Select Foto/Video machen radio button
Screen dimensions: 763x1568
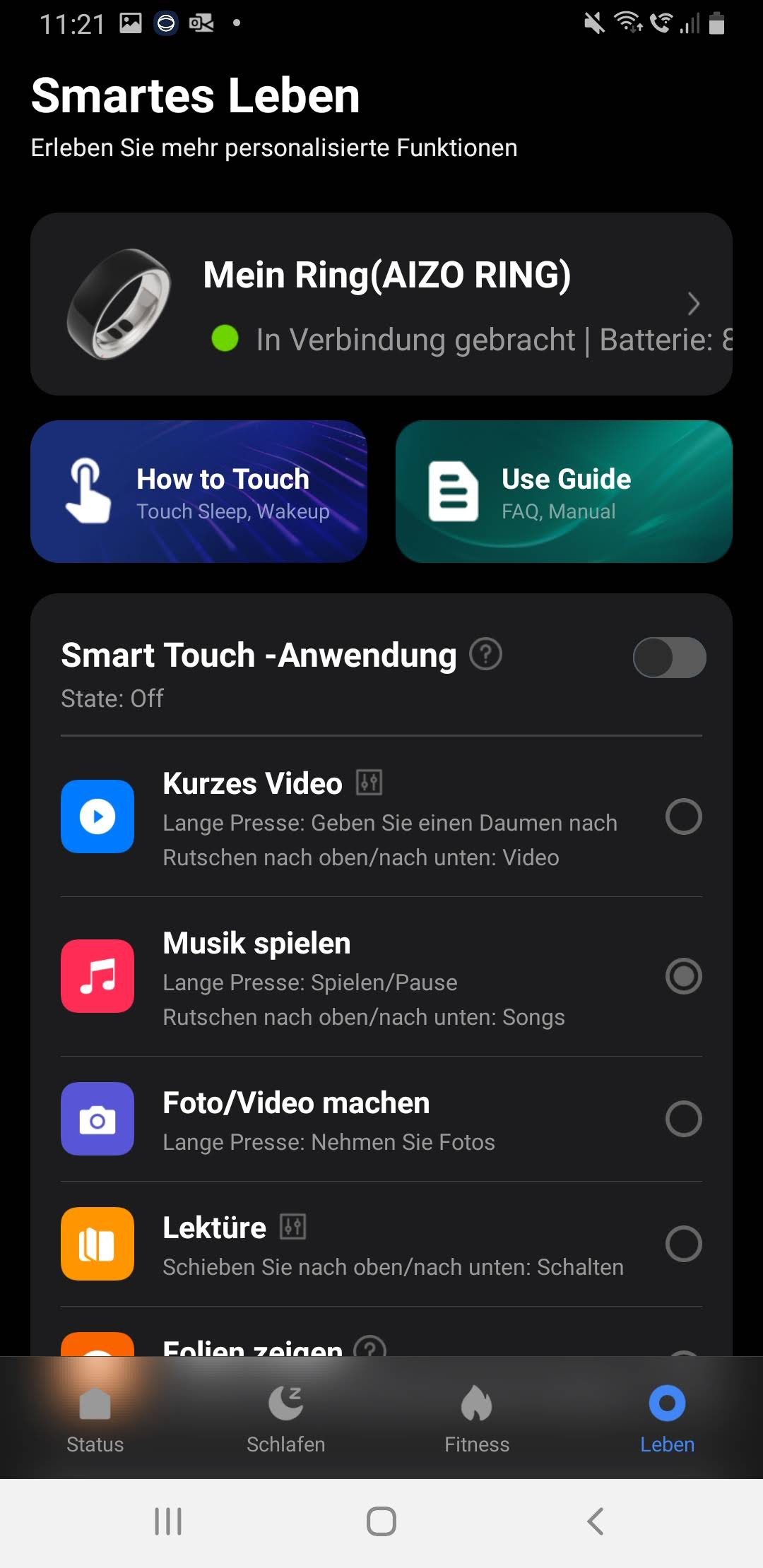[683, 1119]
